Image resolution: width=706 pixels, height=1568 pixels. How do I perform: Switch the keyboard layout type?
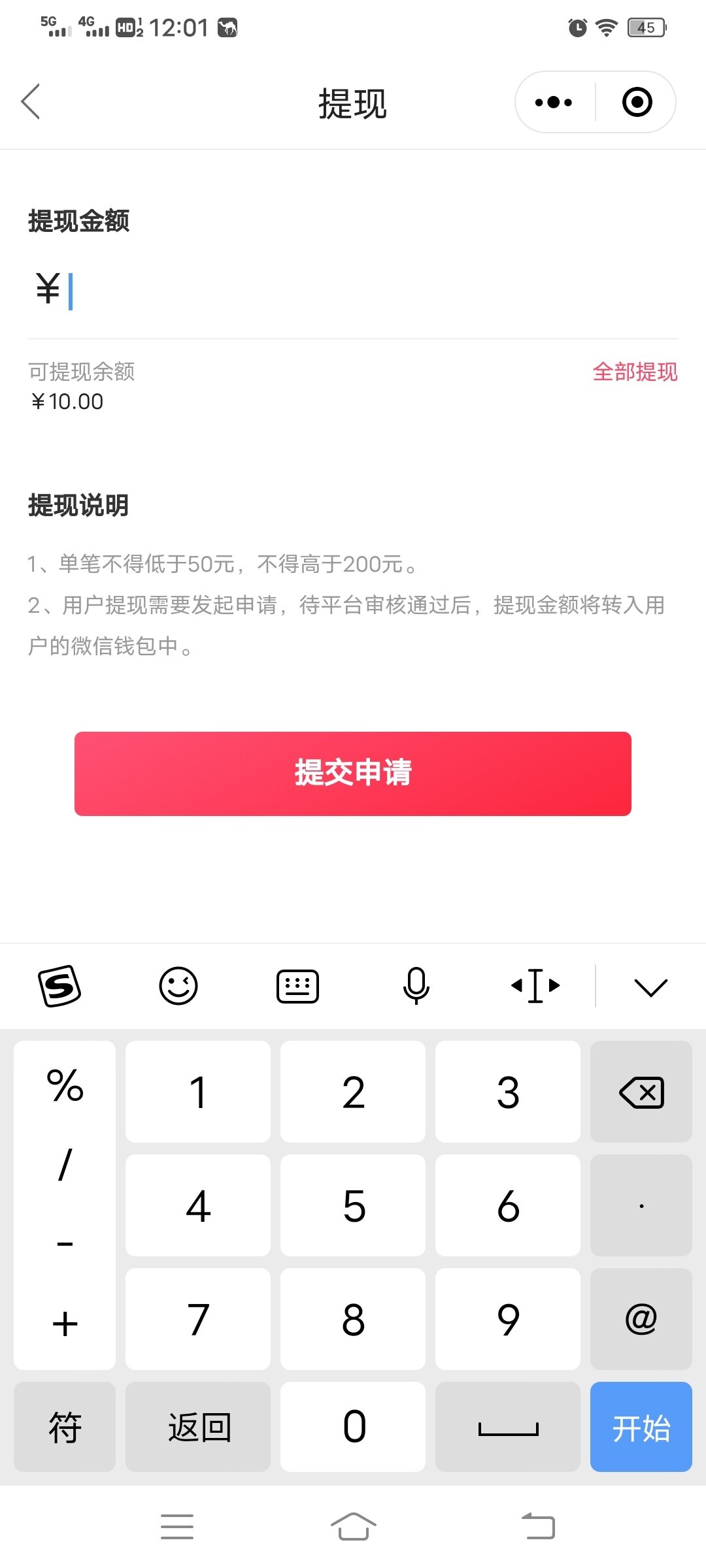pyautogui.click(x=297, y=986)
